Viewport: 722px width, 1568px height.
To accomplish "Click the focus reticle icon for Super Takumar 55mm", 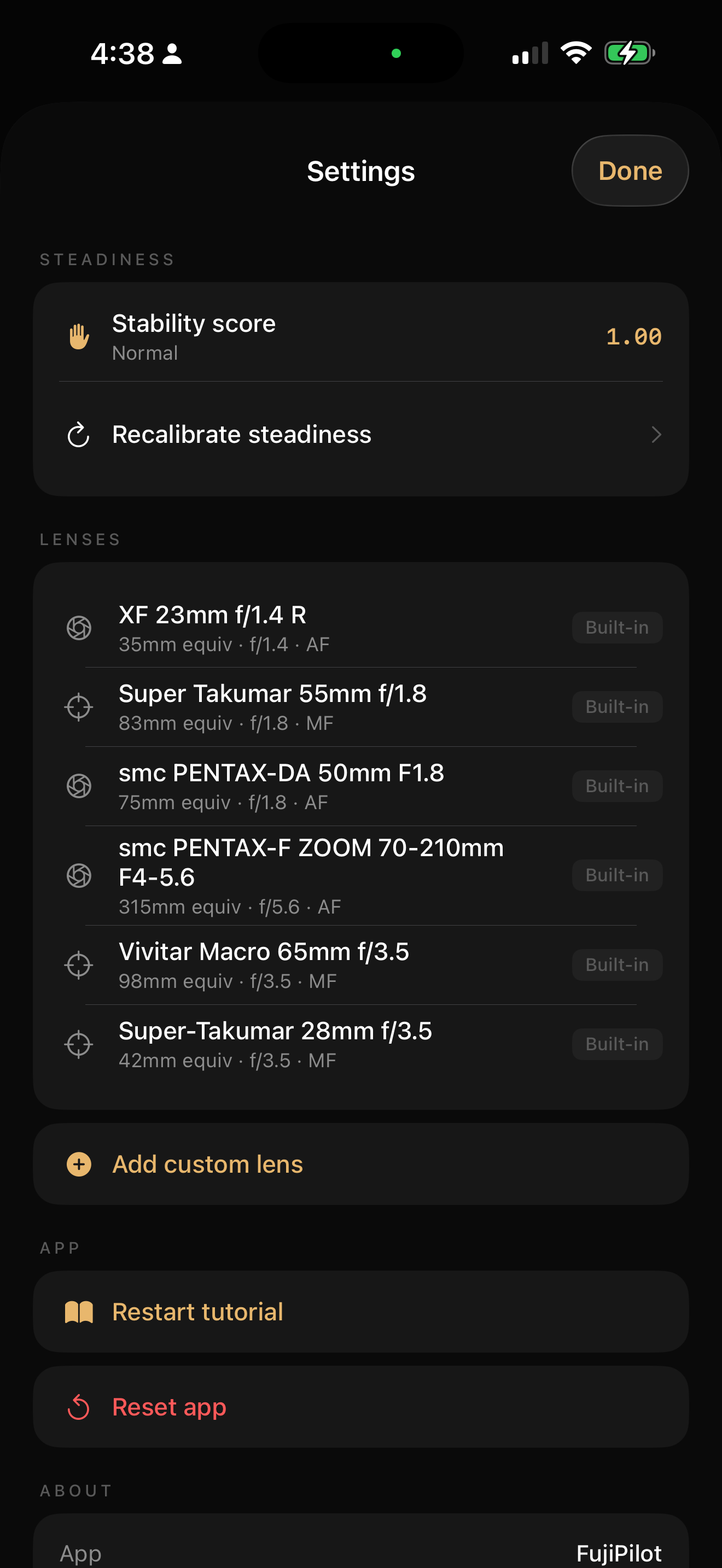I will pyautogui.click(x=79, y=707).
